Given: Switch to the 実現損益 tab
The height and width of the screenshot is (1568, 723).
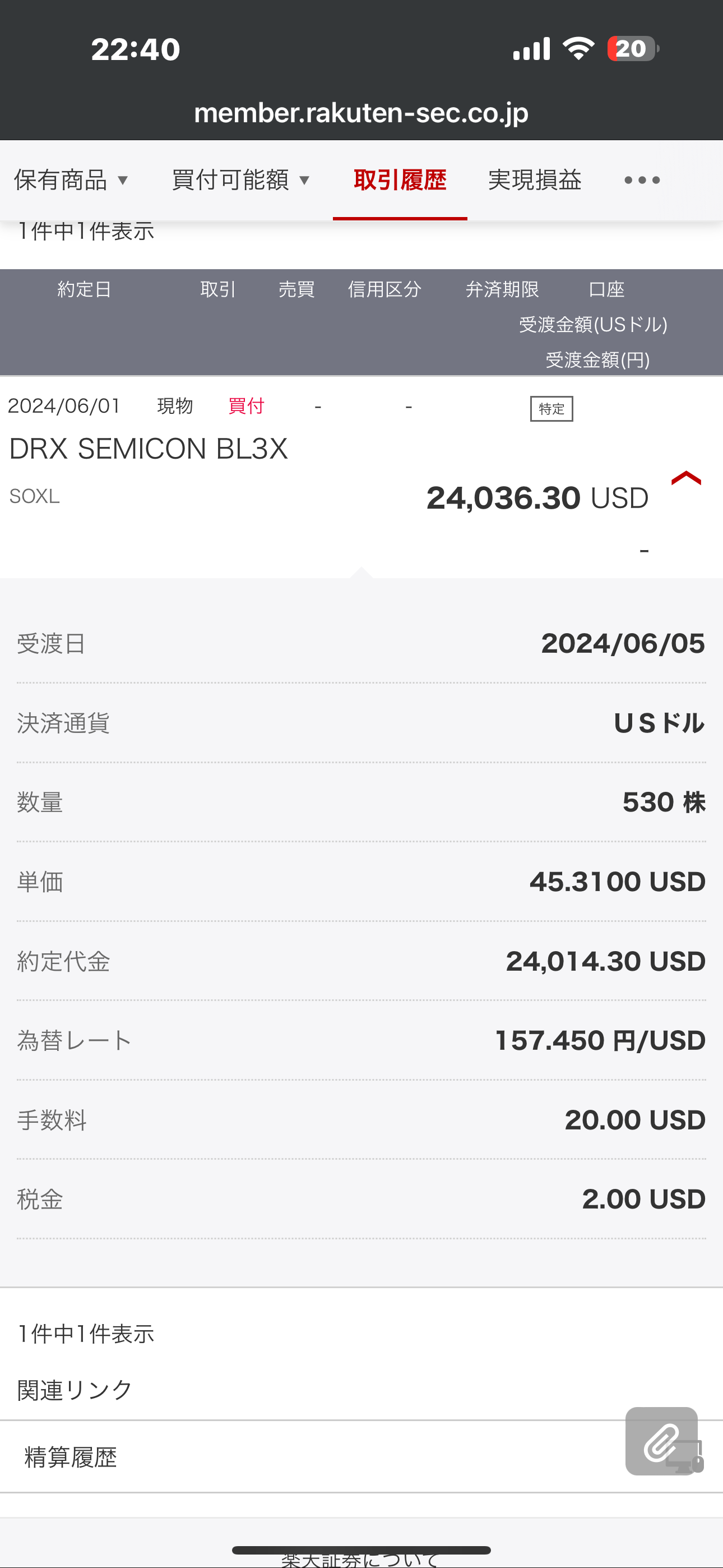Looking at the screenshot, I should [x=534, y=180].
